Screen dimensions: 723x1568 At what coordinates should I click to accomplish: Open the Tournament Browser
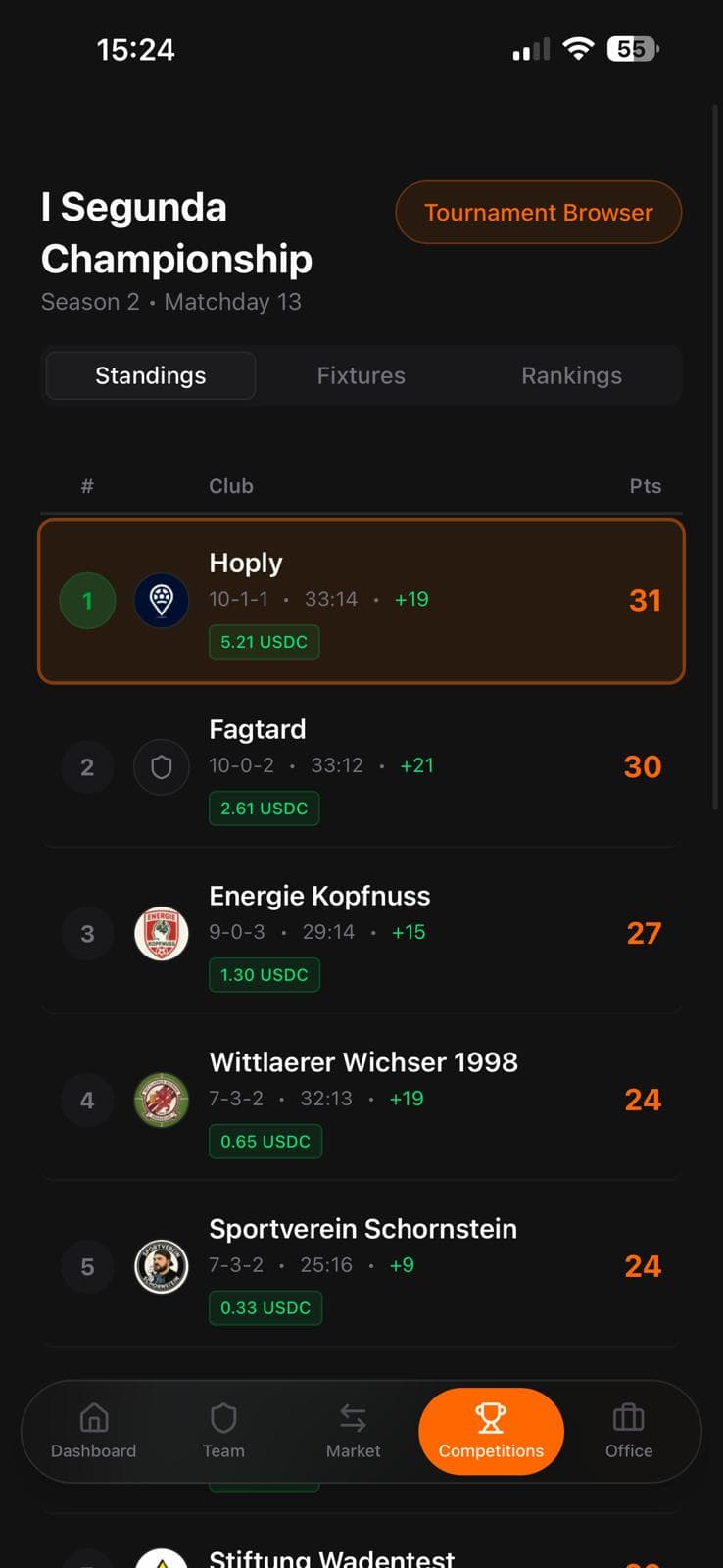click(x=538, y=212)
